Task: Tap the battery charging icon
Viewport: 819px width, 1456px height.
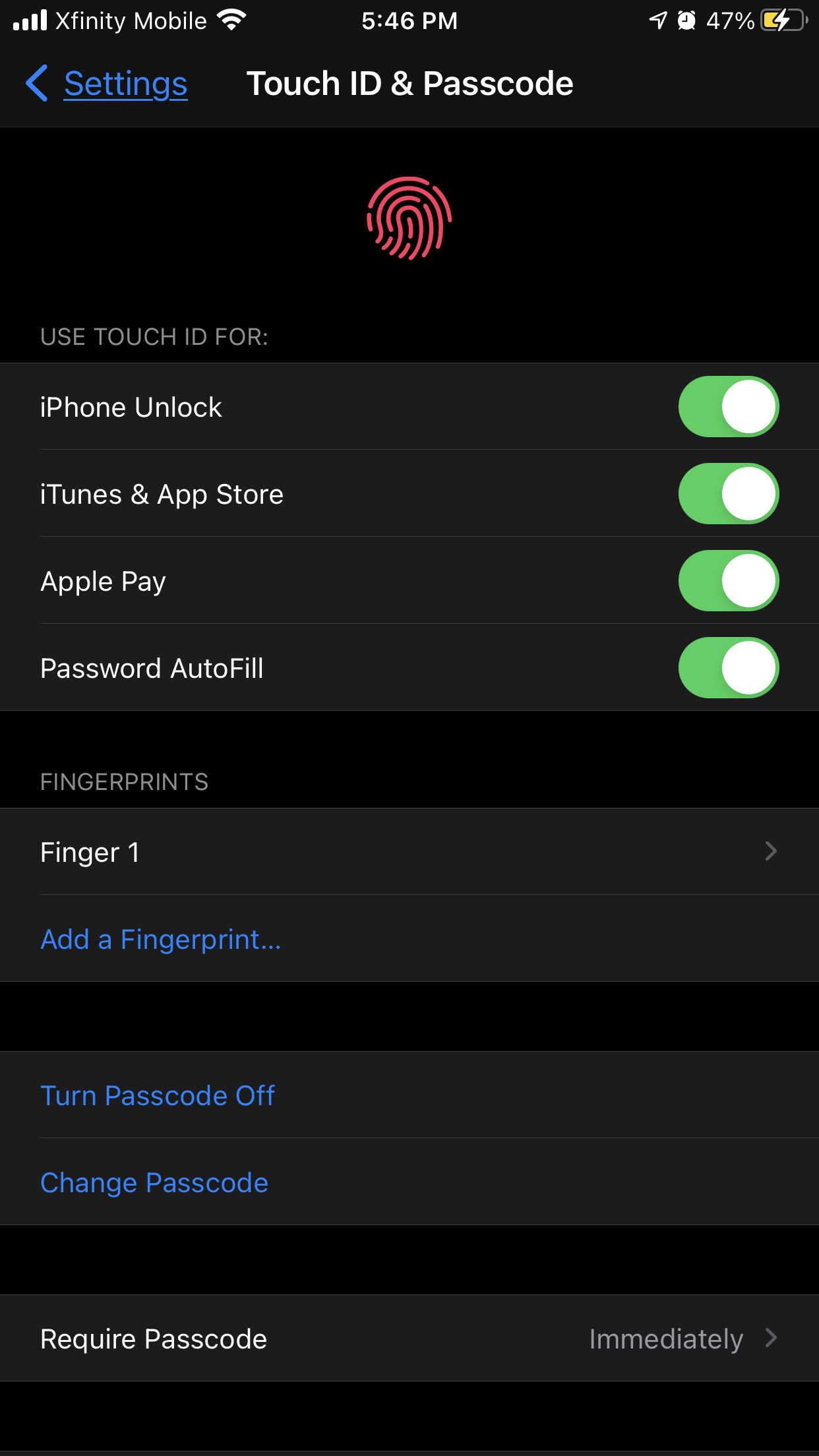Action: pos(781,20)
